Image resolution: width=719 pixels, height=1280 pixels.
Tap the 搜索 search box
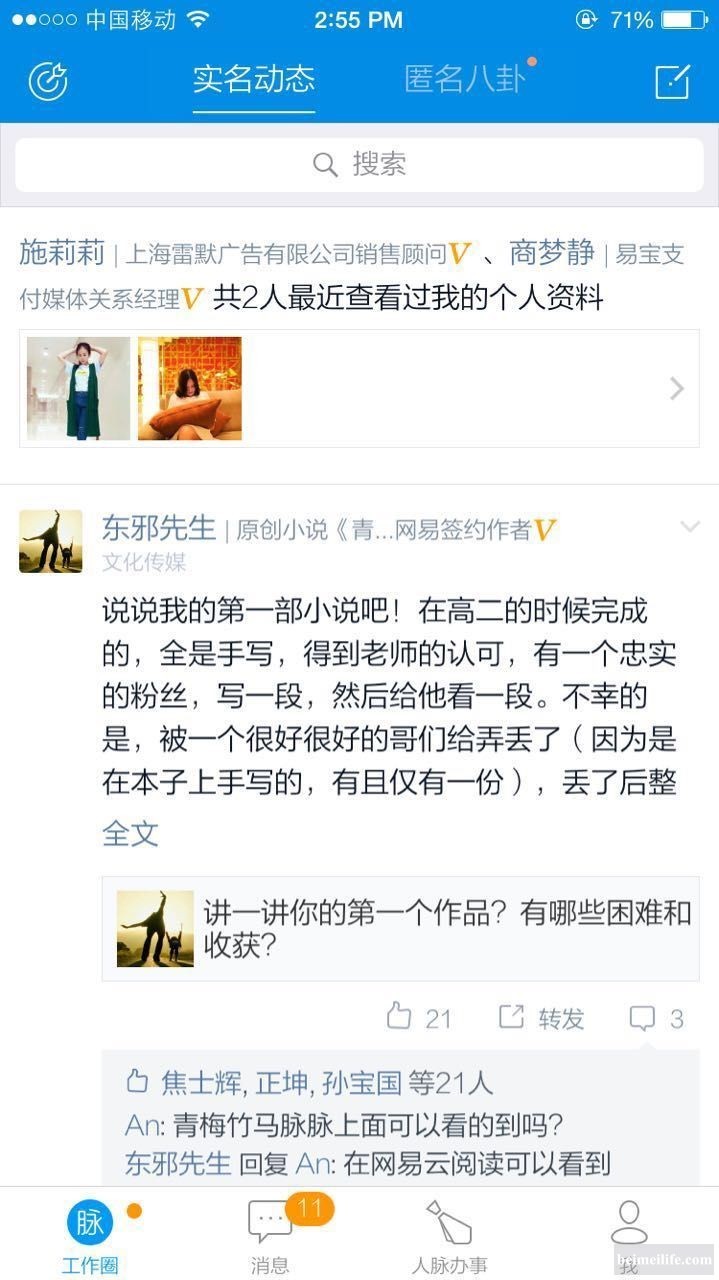point(359,165)
